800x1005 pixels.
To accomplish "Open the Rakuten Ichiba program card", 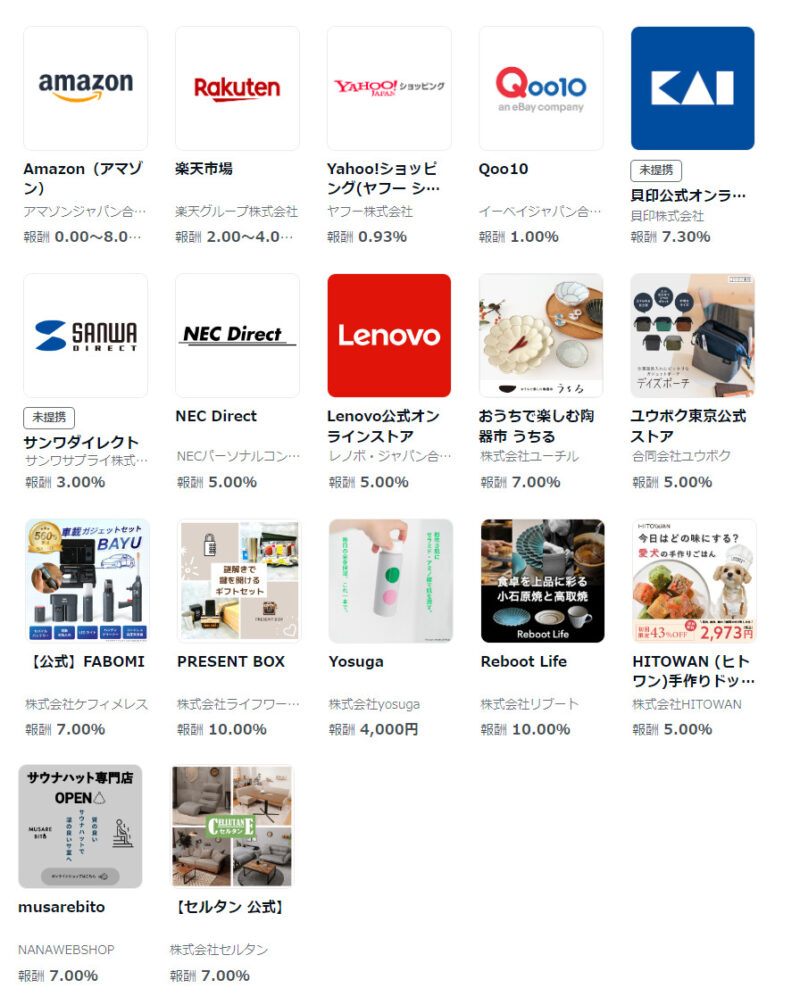I will click(x=237, y=88).
